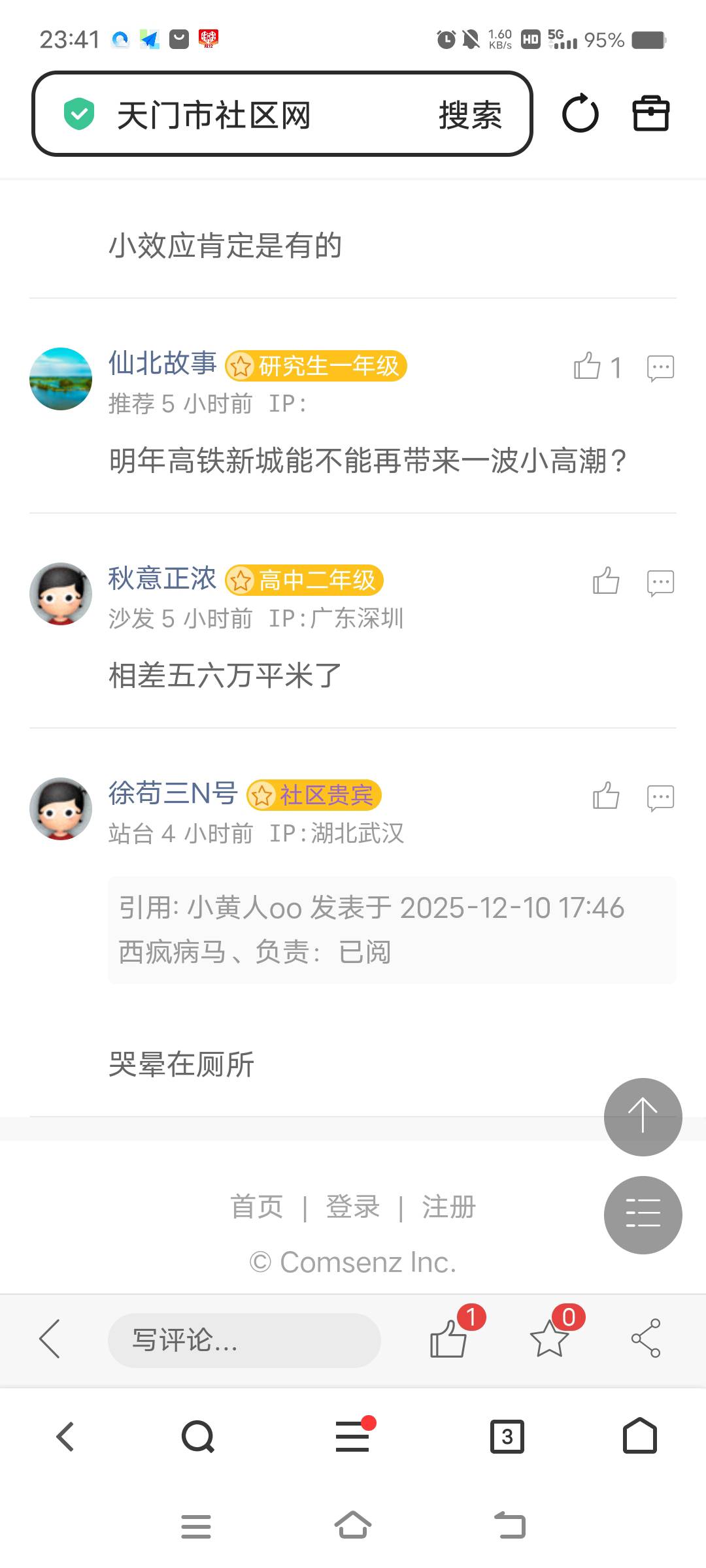Share this thread
Image resolution: width=706 pixels, height=1568 pixels.
pos(645,1338)
